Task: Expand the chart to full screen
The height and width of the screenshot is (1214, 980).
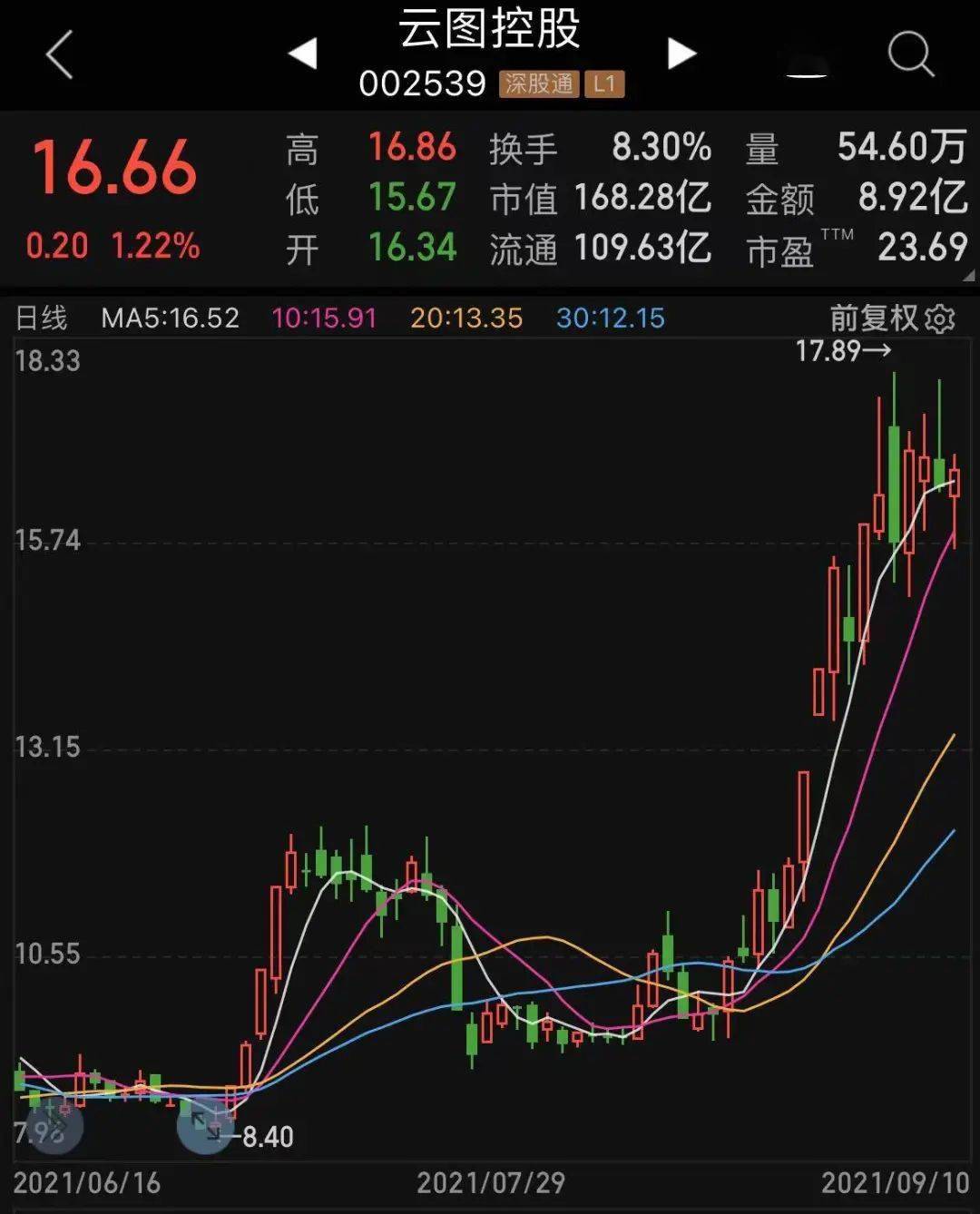Action: (205, 1126)
